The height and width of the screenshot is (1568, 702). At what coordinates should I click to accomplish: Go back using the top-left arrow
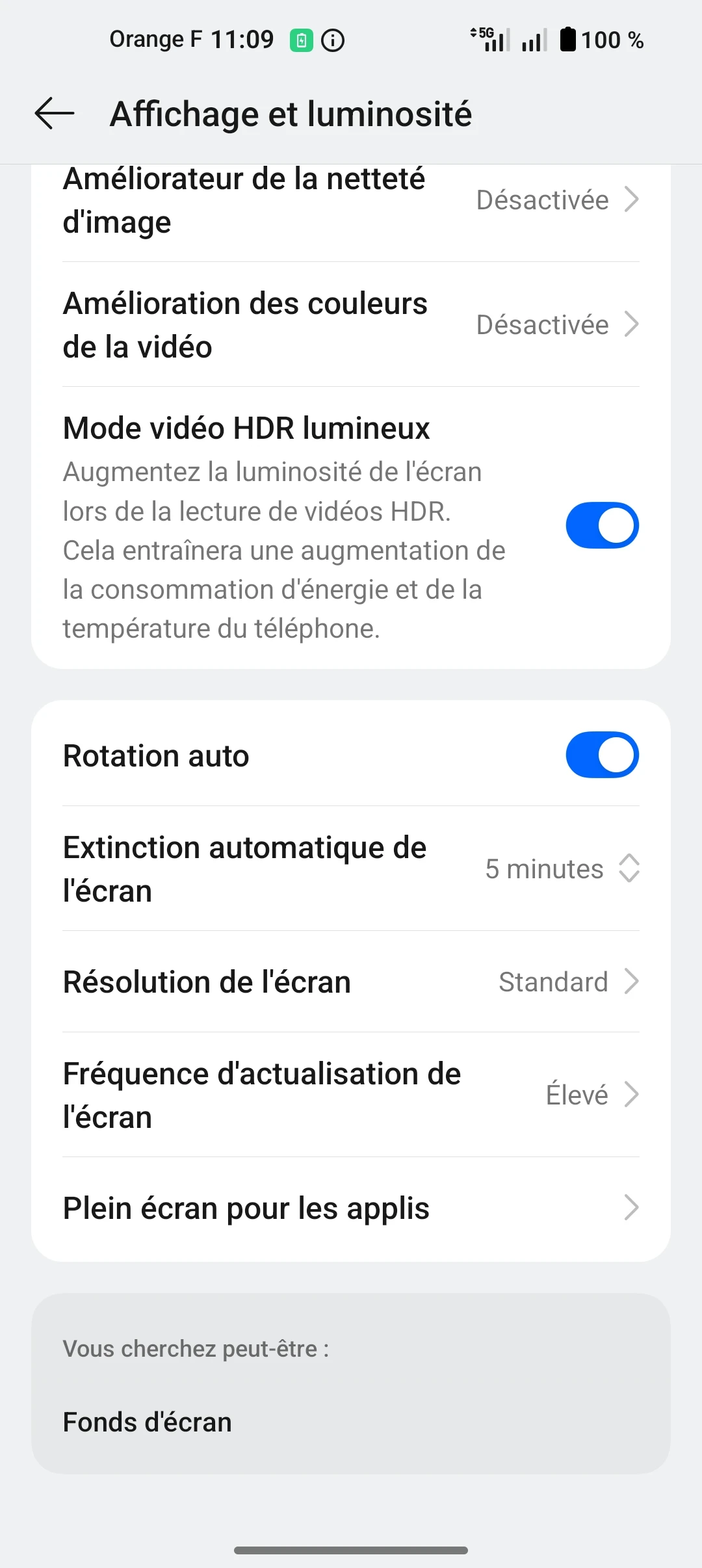(x=55, y=114)
